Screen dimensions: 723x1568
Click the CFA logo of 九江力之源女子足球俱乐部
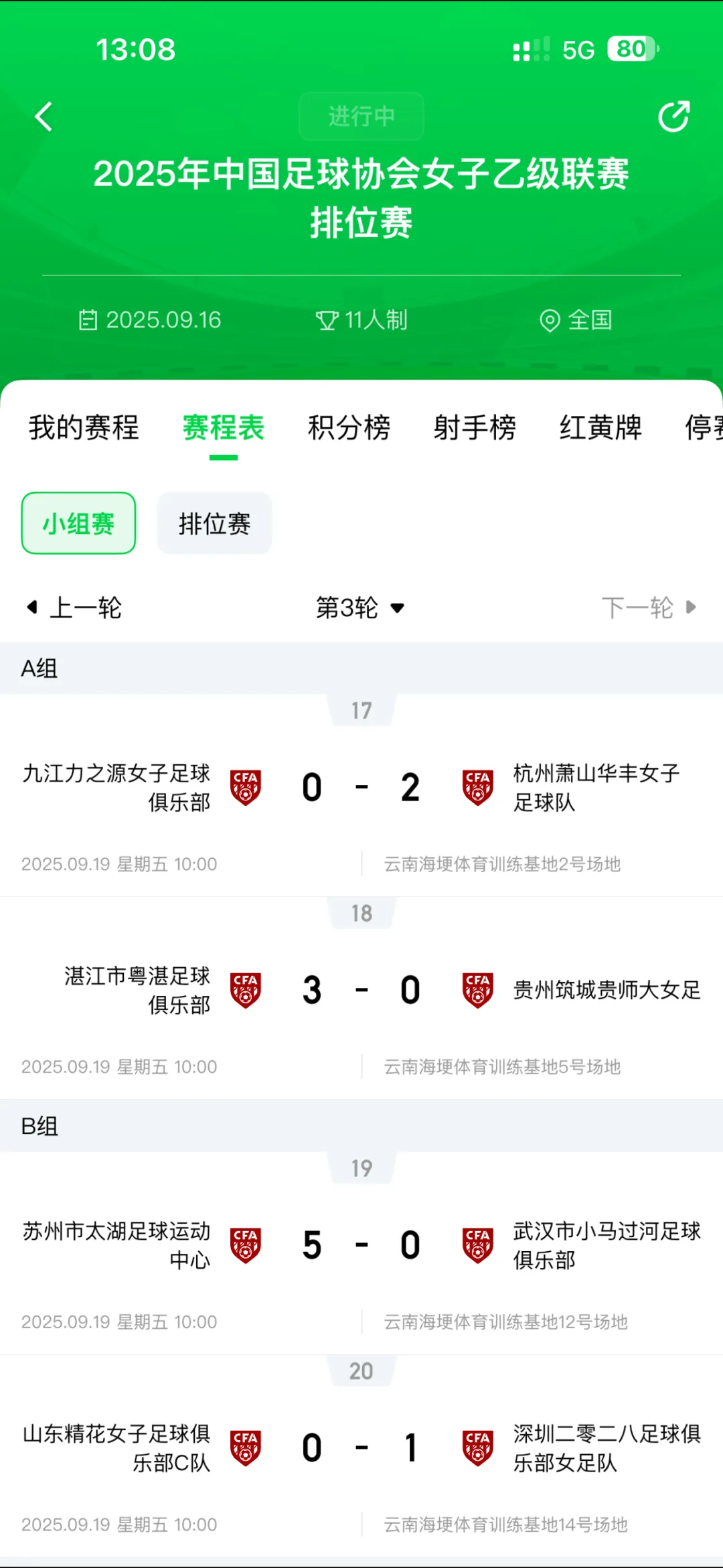(245, 787)
